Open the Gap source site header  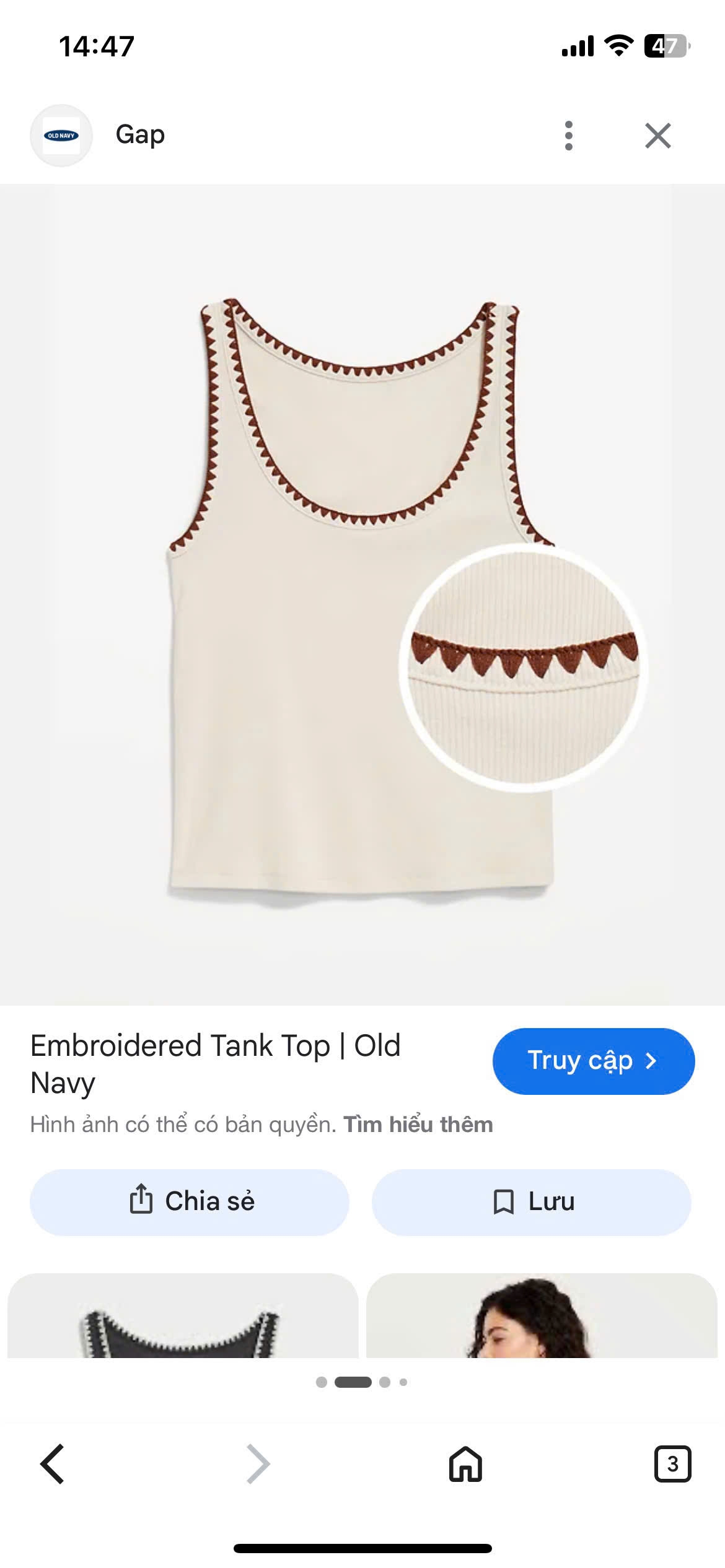[140, 135]
